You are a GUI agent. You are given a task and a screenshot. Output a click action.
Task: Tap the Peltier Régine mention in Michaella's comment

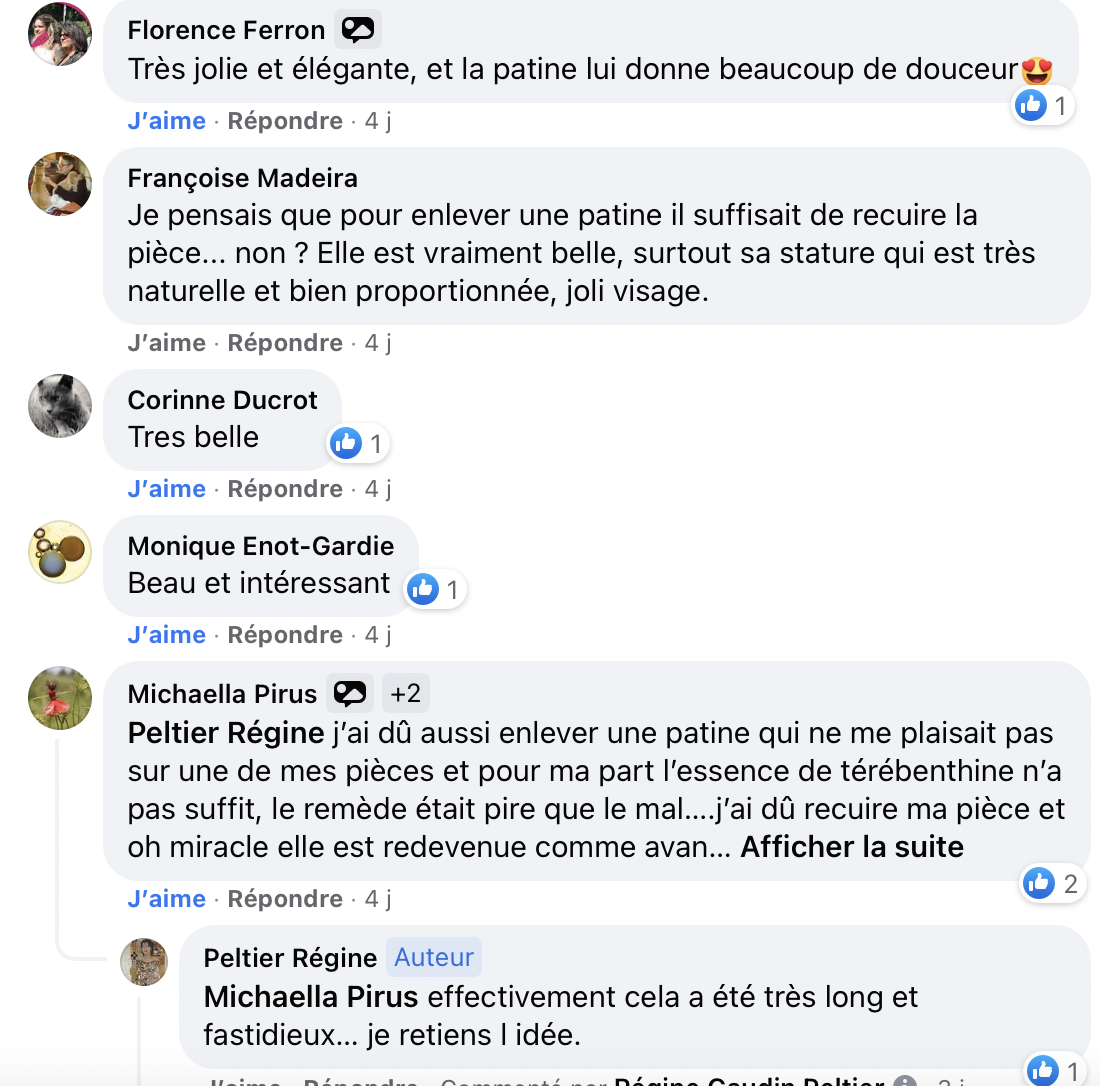click(226, 733)
